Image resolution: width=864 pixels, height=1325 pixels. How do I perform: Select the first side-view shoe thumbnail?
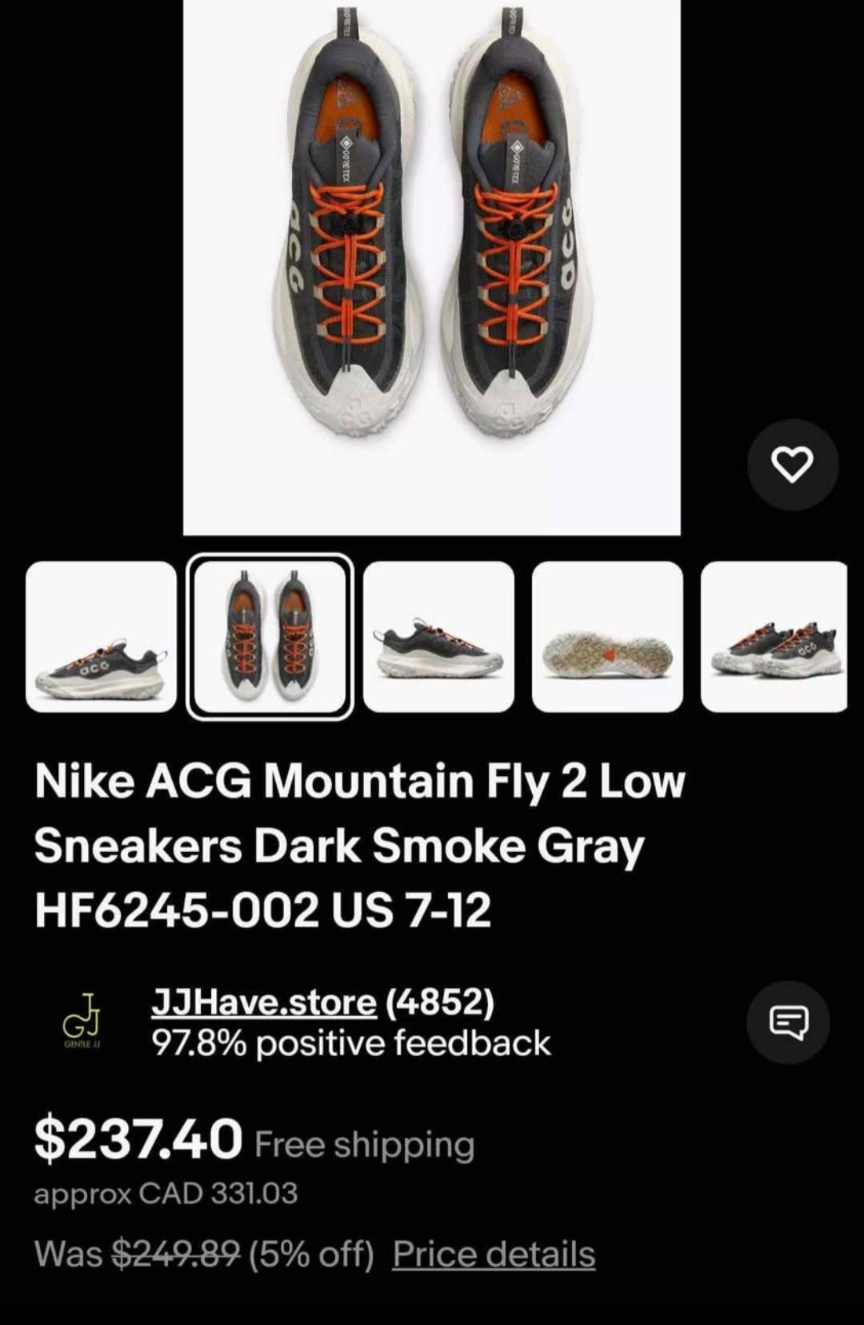[x=101, y=637]
